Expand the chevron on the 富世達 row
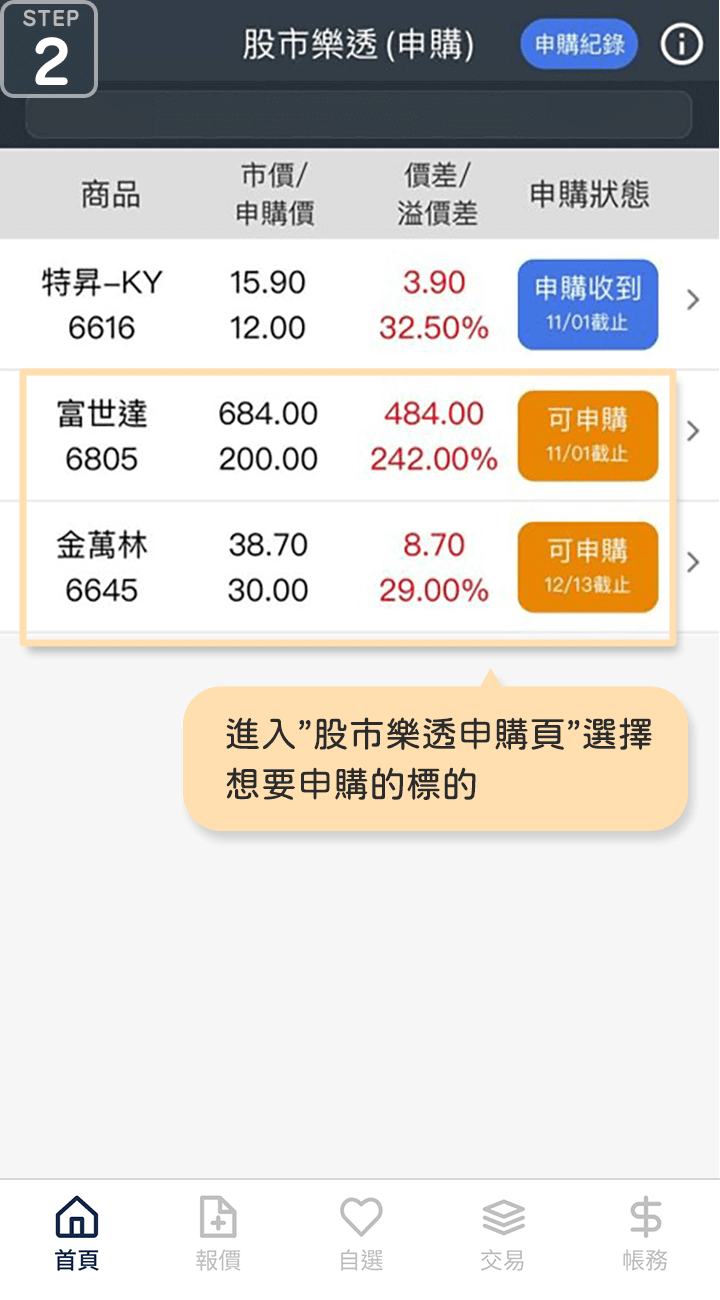 [692, 431]
